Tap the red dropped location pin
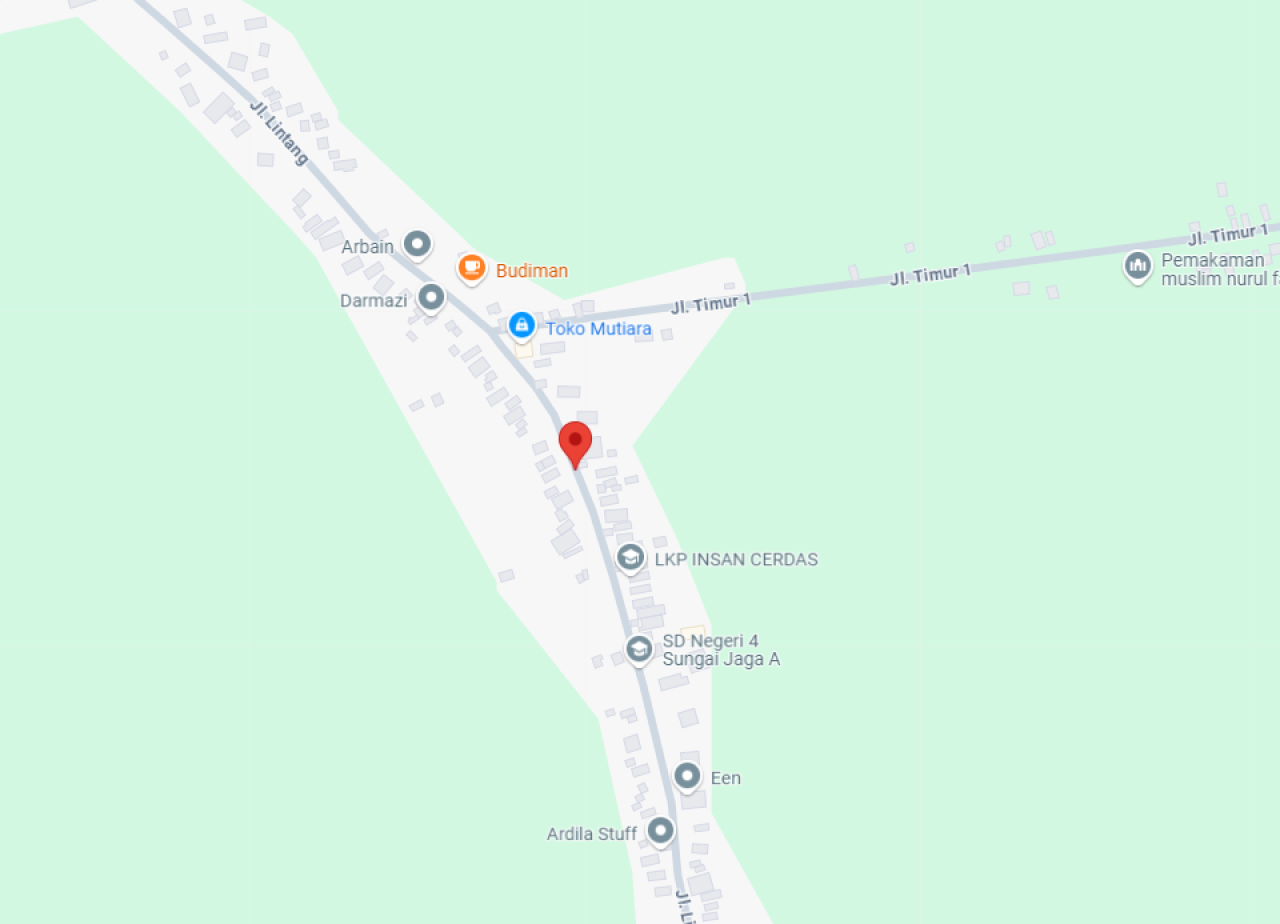 pyautogui.click(x=575, y=441)
